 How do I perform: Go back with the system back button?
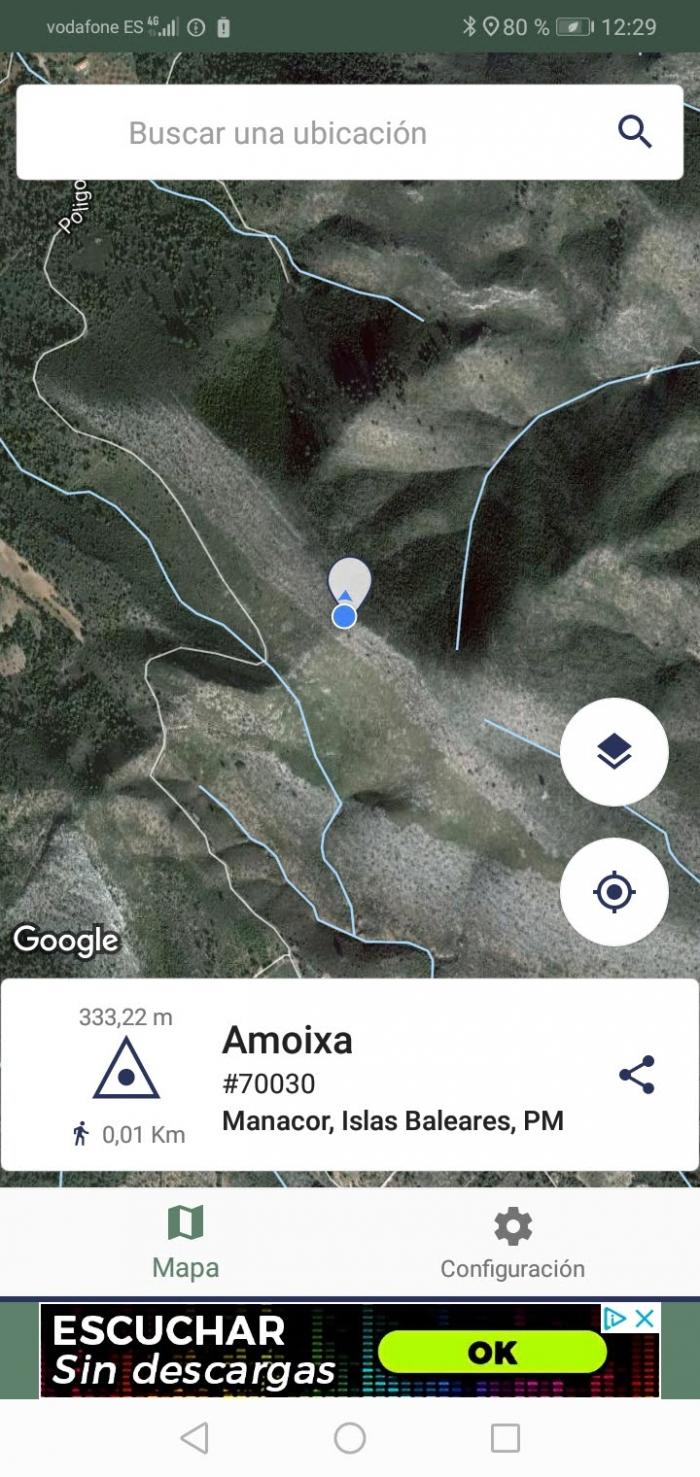coord(194,1438)
